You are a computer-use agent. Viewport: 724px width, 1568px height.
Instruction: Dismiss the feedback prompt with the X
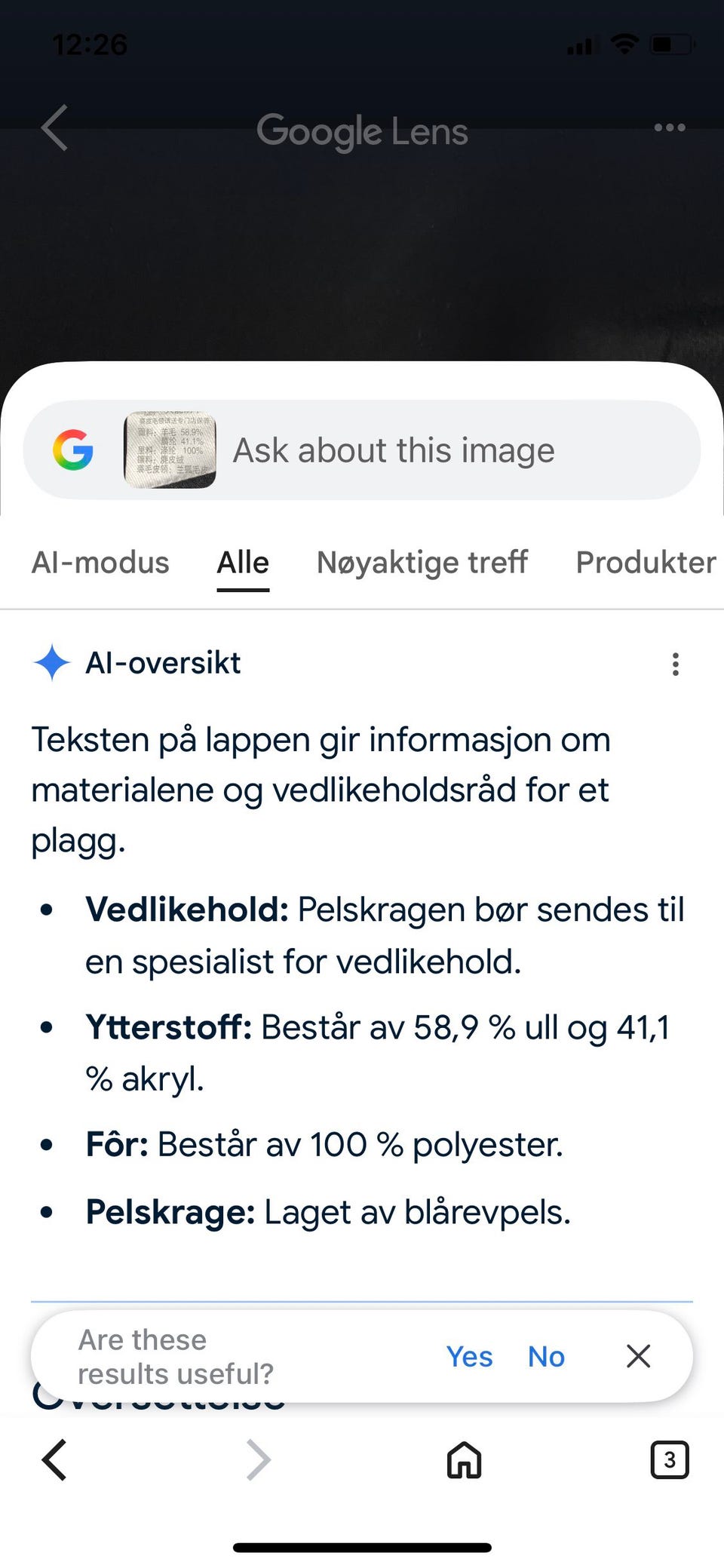(x=638, y=1356)
